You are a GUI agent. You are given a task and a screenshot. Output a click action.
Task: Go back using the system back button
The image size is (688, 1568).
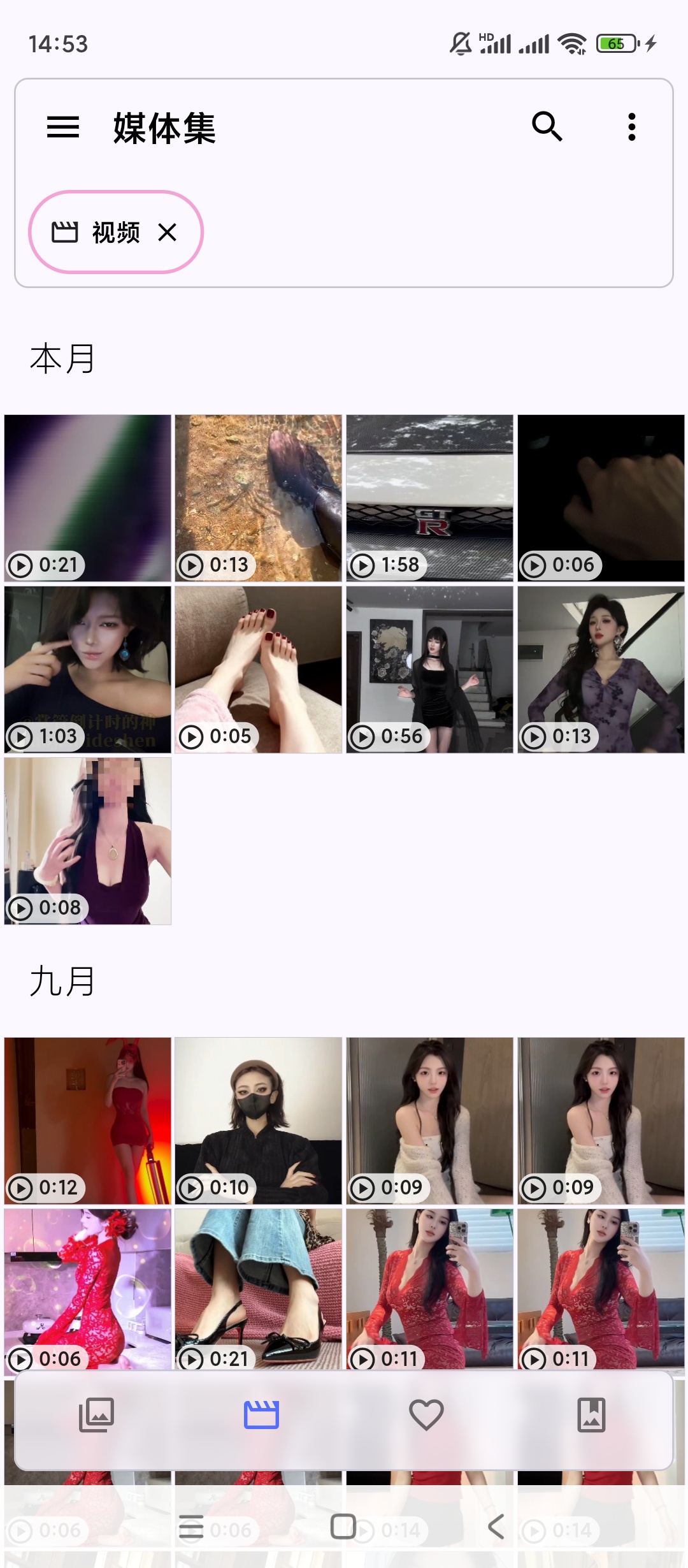[x=496, y=1527]
